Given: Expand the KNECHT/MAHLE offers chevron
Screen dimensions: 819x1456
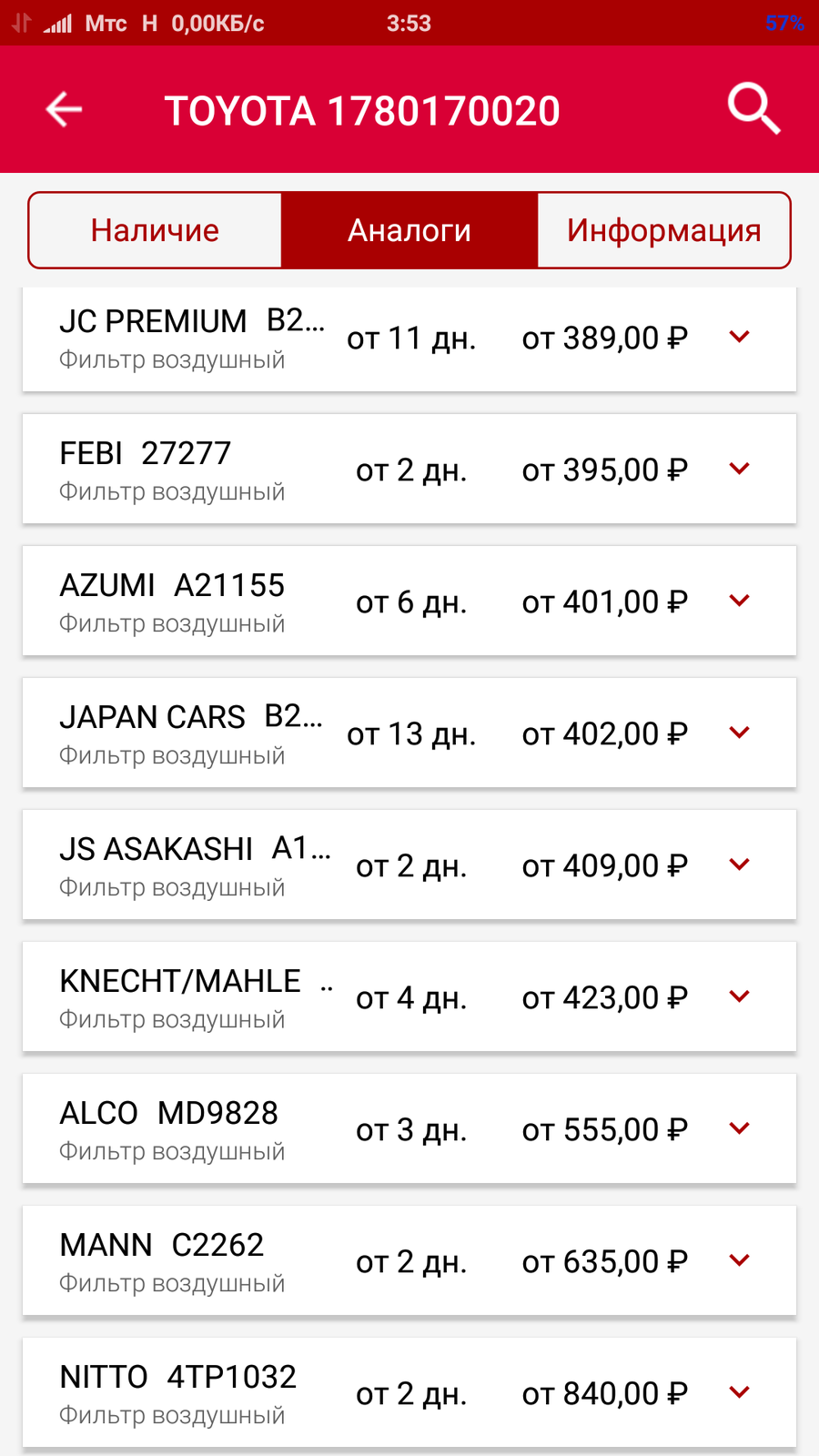Looking at the screenshot, I should [740, 996].
